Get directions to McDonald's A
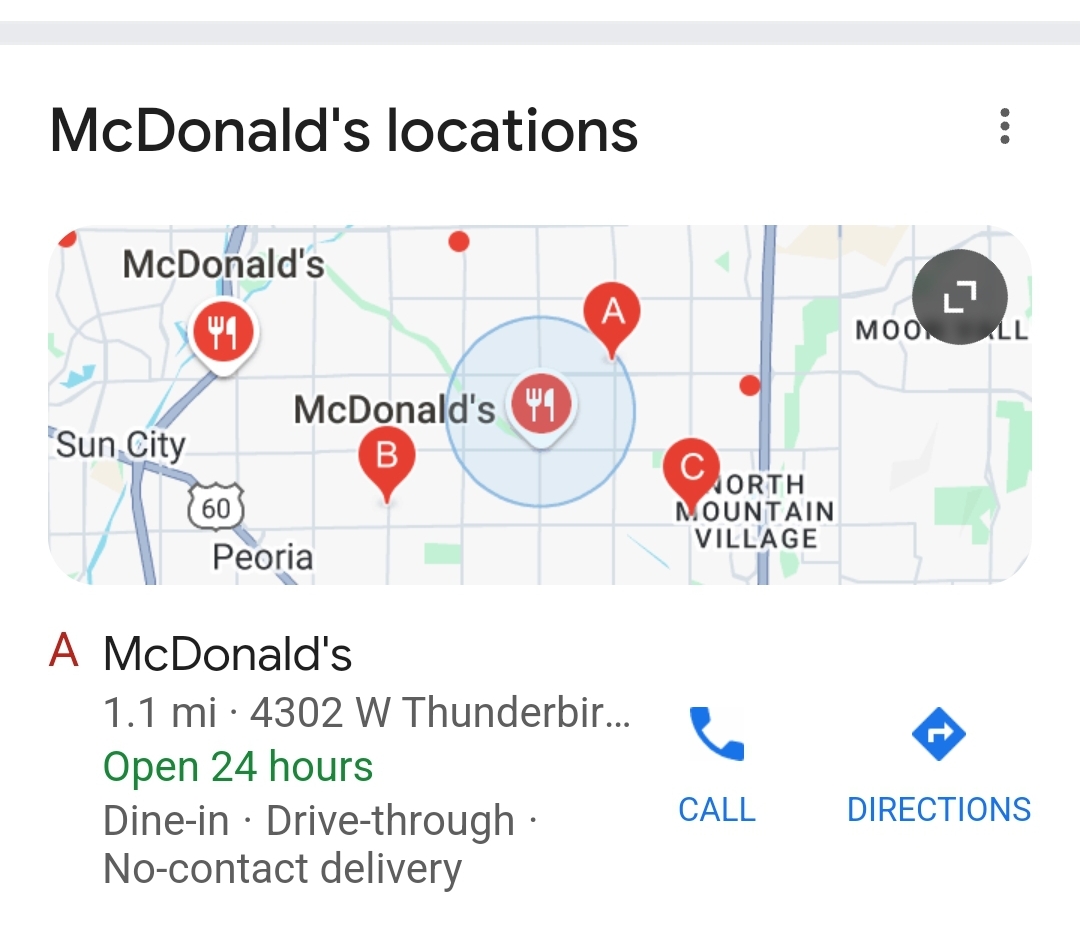This screenshot has height=930, width=1080. 938,764
